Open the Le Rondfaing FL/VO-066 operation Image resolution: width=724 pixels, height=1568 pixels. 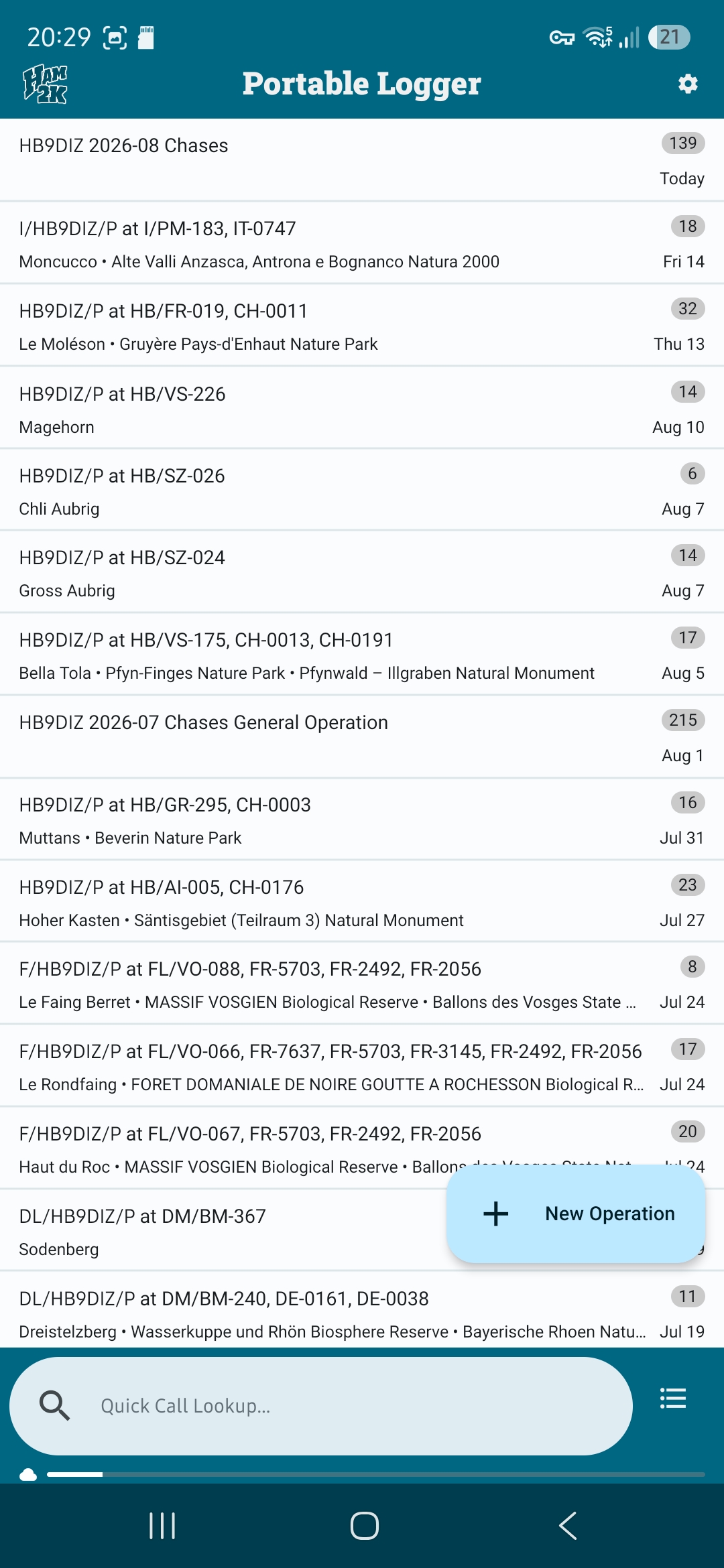pos(362,1066)
